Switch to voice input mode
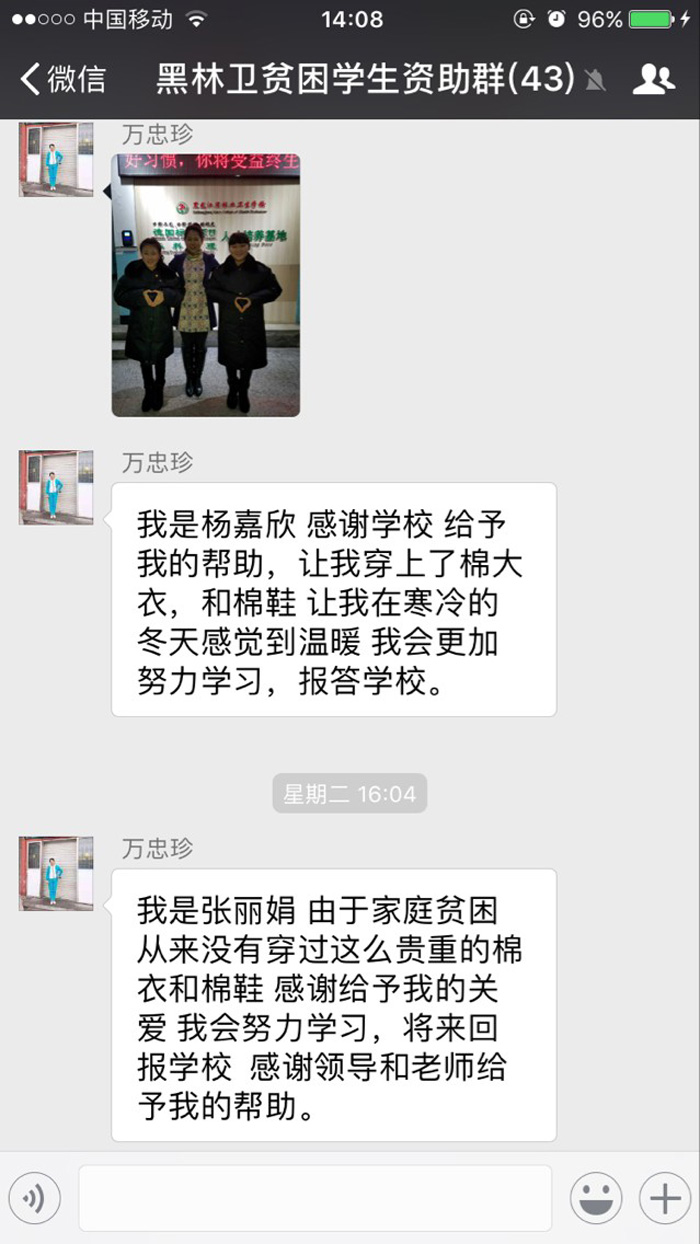Viewport: 700px width, 1244px height. (35, 1198)
